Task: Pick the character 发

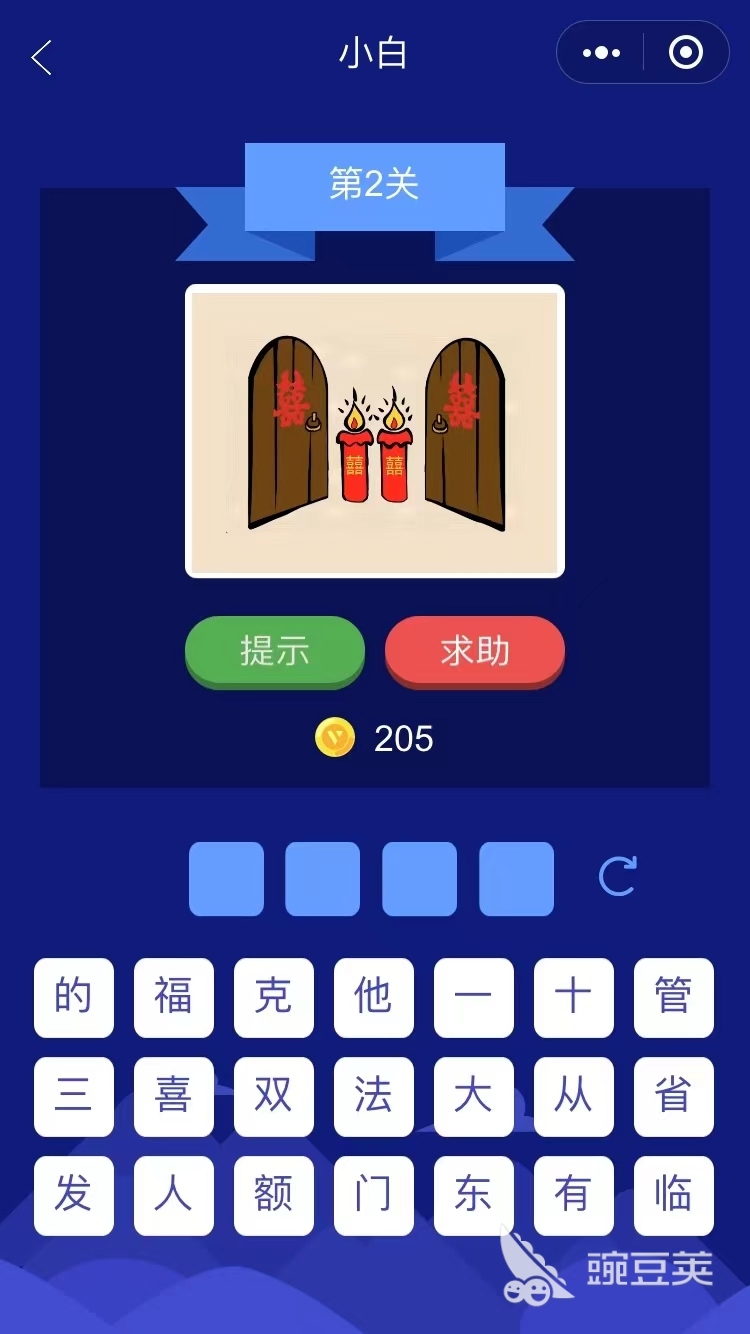Action: pos(73,1194)
